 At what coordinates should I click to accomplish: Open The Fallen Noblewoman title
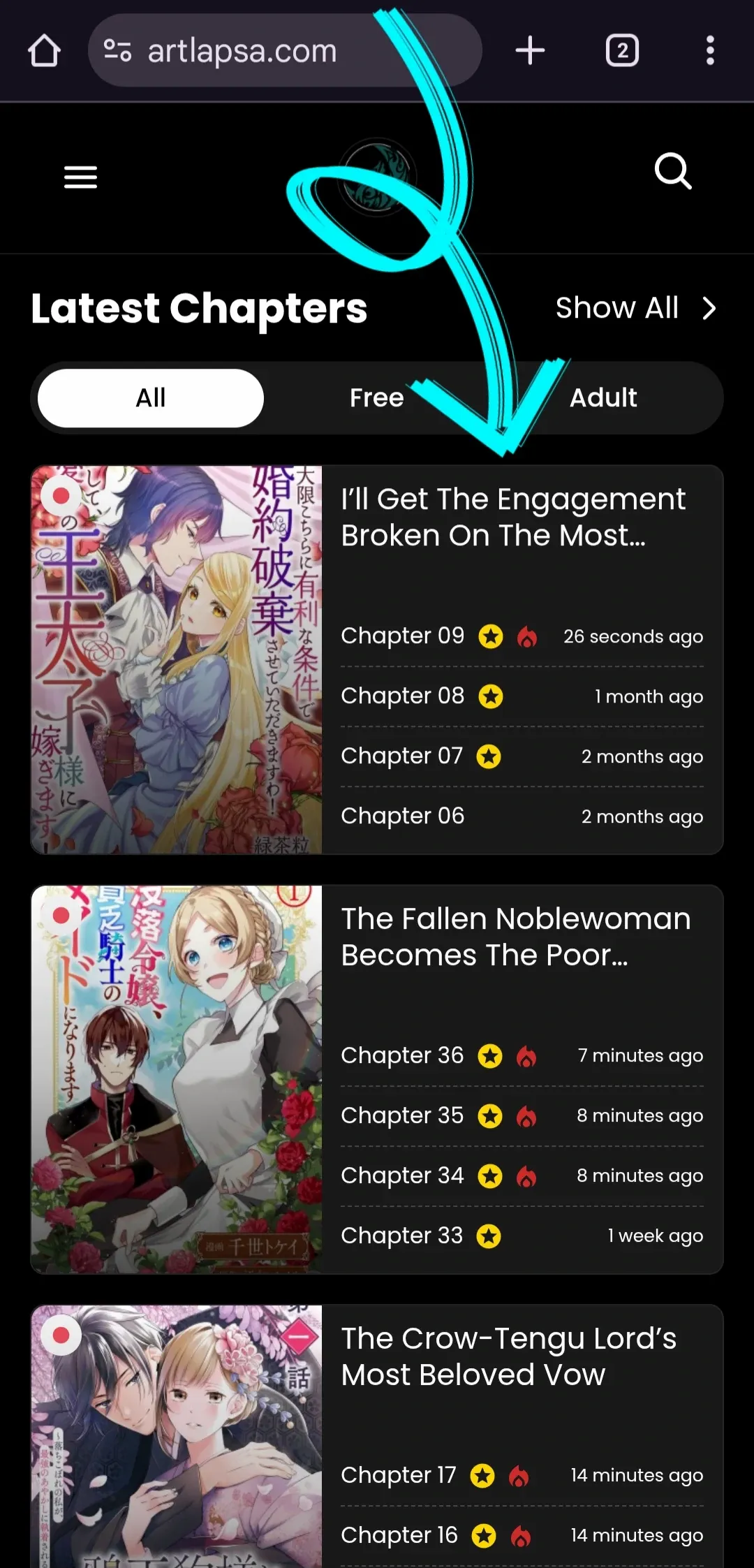[515, 937]
